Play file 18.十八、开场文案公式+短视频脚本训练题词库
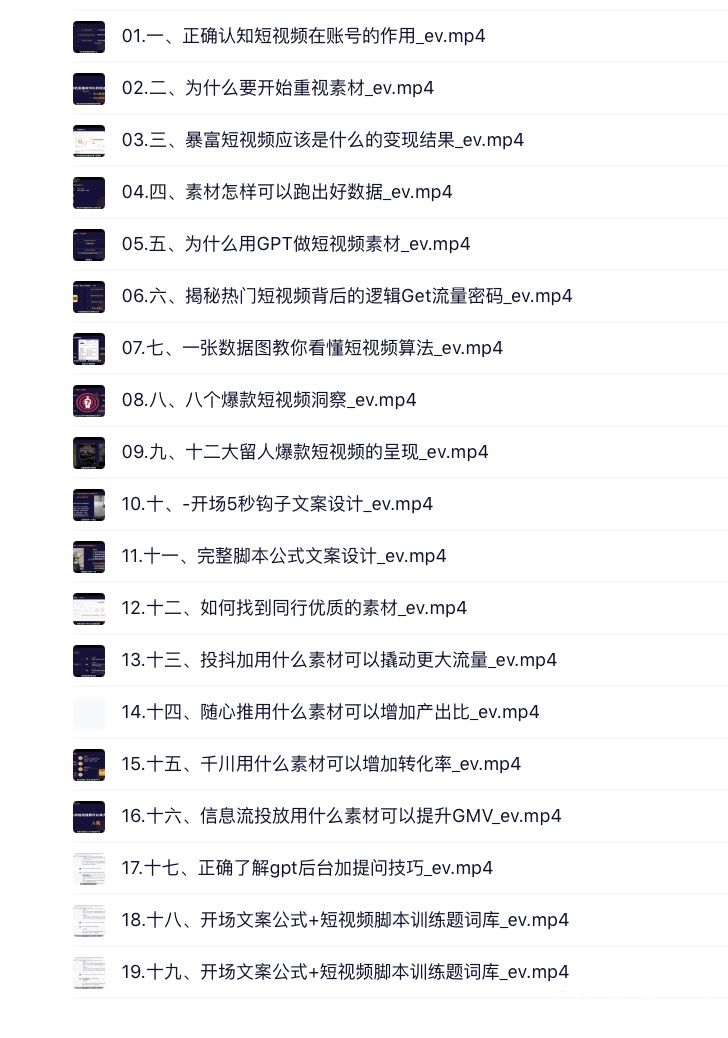The image size is (728, 1038). pos(345,920)
